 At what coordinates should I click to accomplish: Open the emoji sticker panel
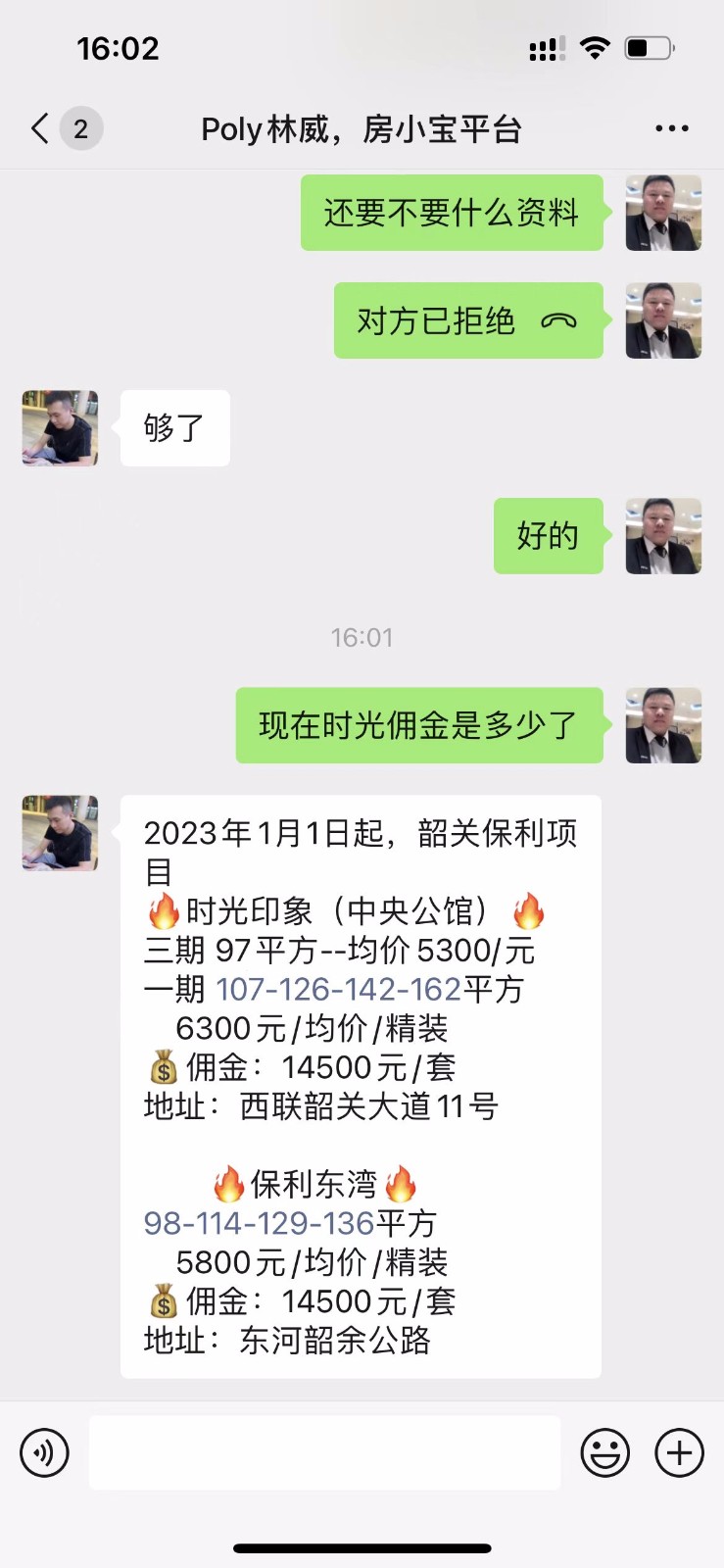pyautogui.click(x=604, y=1452)
